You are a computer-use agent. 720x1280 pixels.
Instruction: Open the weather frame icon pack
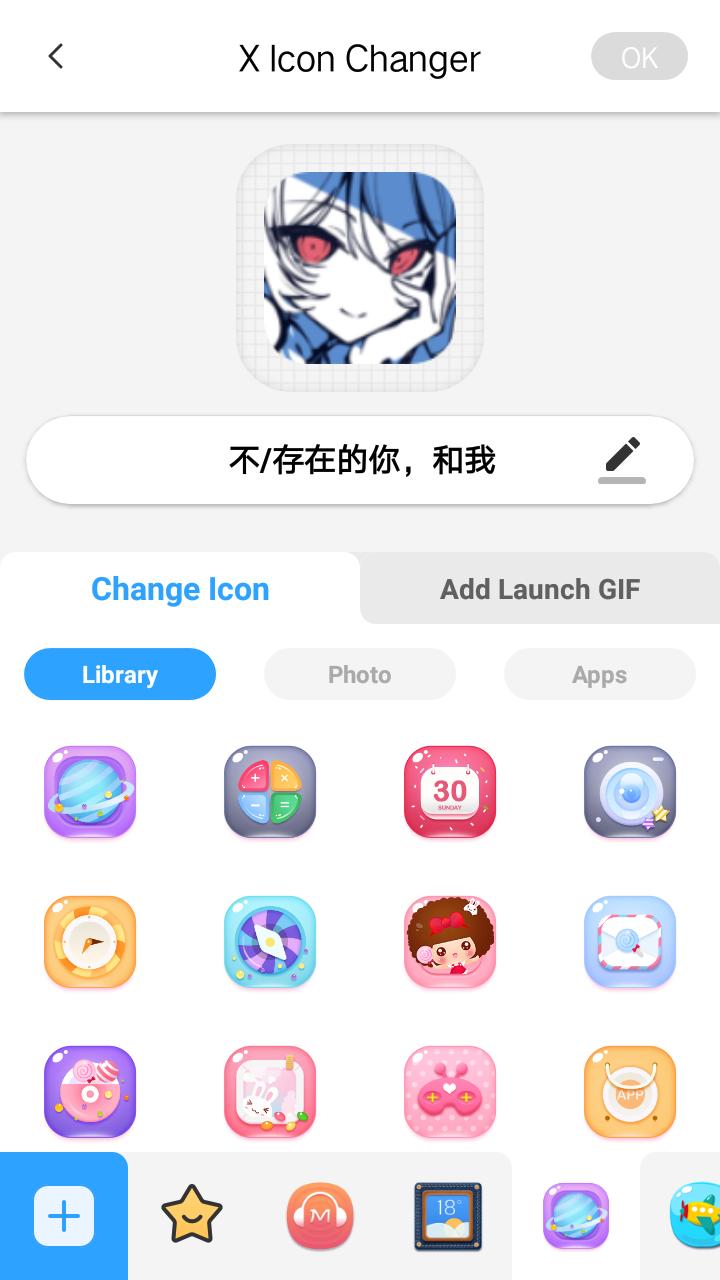click(448, 1215)
